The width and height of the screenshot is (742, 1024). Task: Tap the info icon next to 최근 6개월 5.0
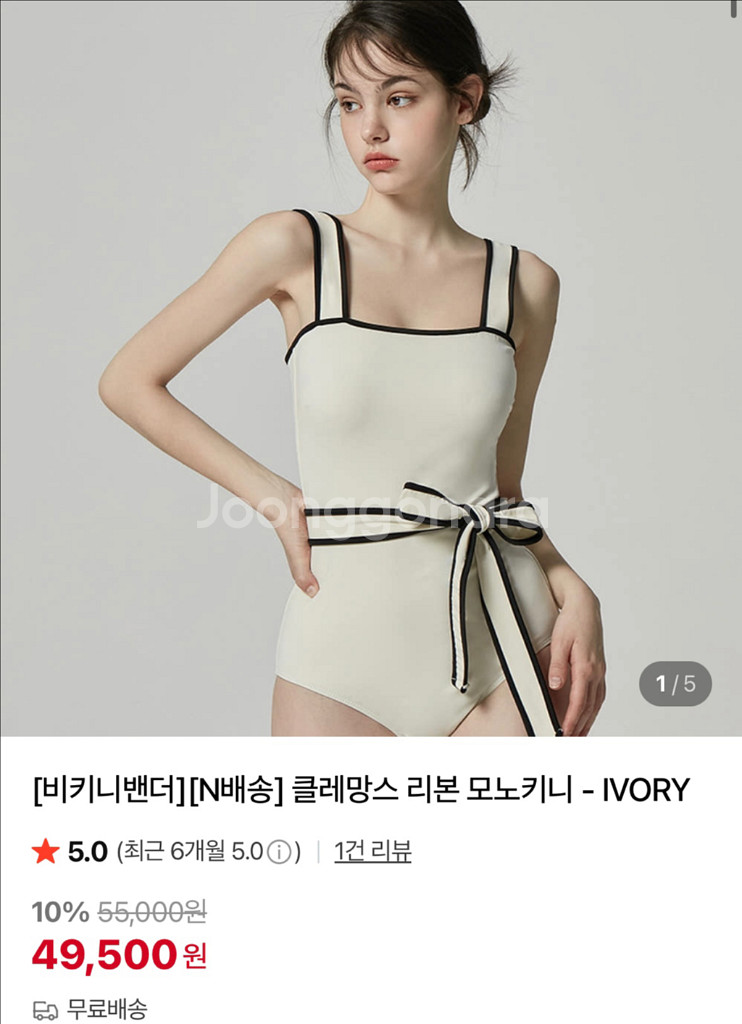[280, 852]
